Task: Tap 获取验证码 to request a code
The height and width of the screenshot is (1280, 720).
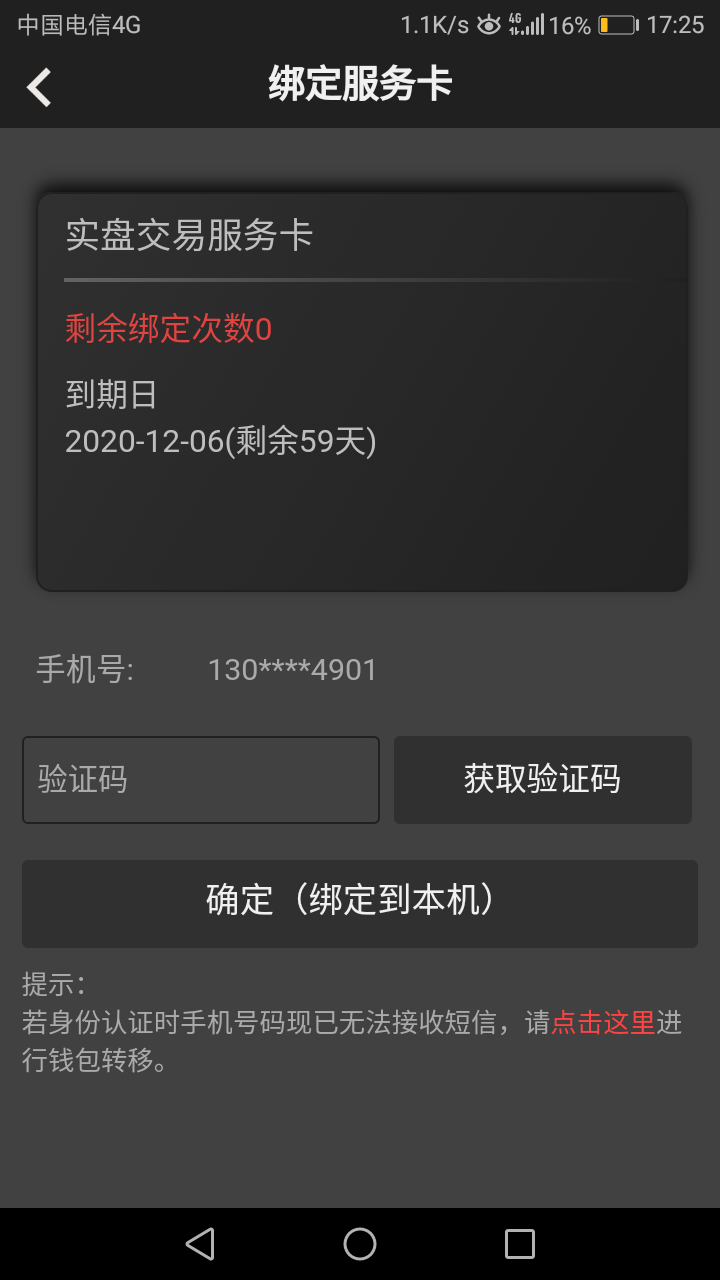Action: [542, 780]
